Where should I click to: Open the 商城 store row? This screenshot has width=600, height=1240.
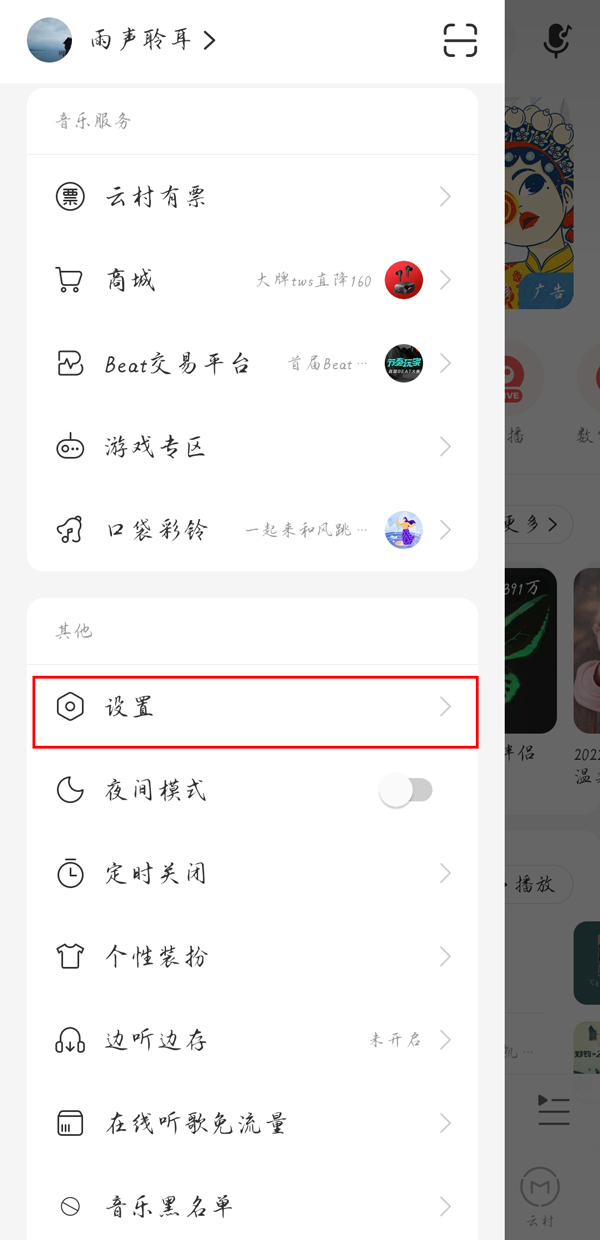tap(252, 280)
